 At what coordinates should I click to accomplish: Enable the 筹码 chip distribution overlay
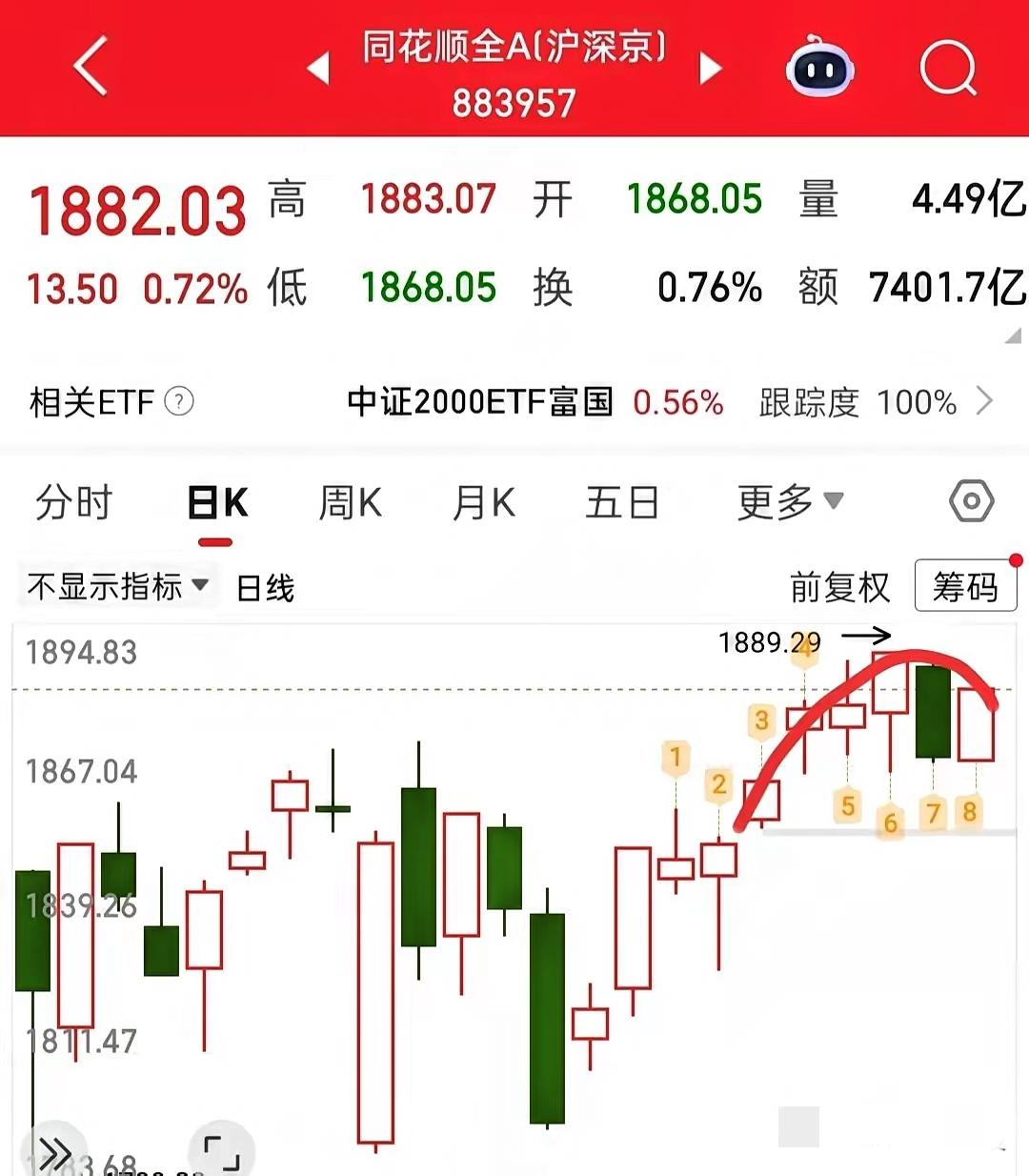(964, 585)
